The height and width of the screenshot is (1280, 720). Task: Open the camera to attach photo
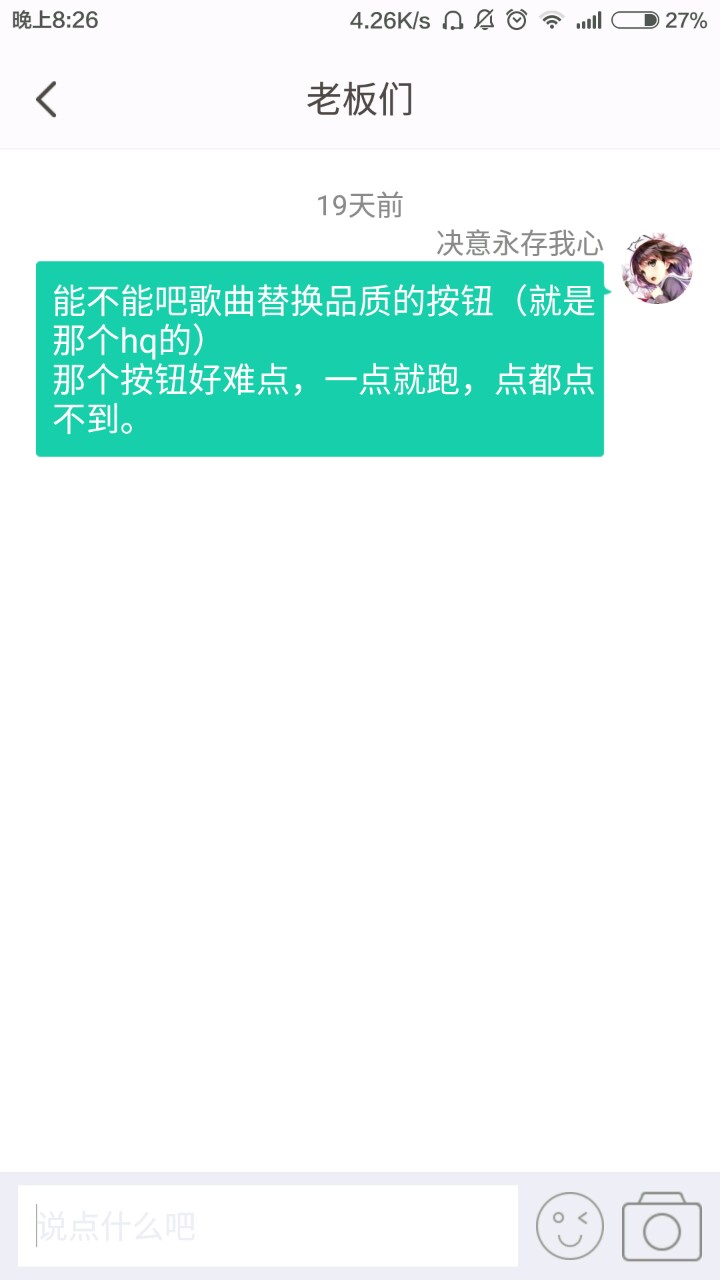(x=662, y=1226)
